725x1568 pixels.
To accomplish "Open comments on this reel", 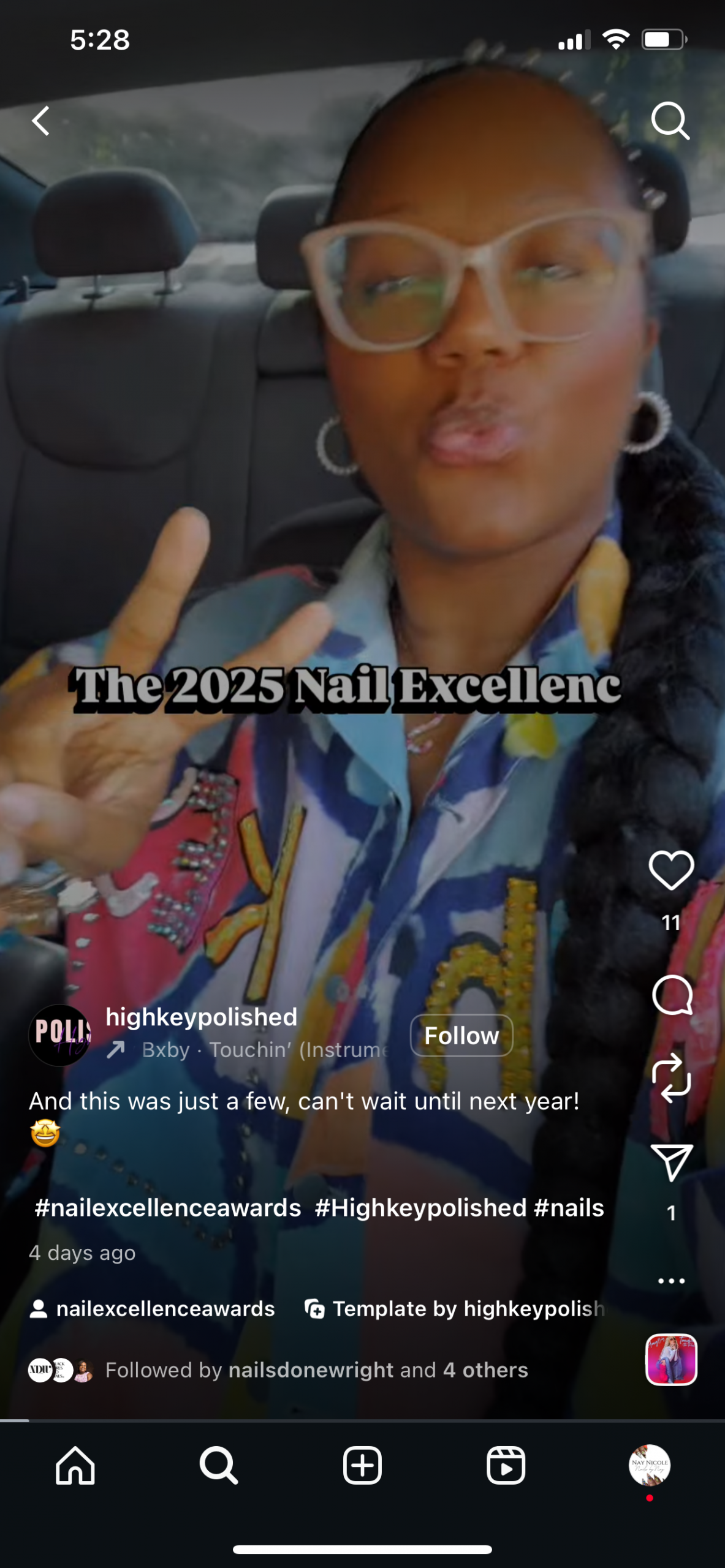I will 672,995.
